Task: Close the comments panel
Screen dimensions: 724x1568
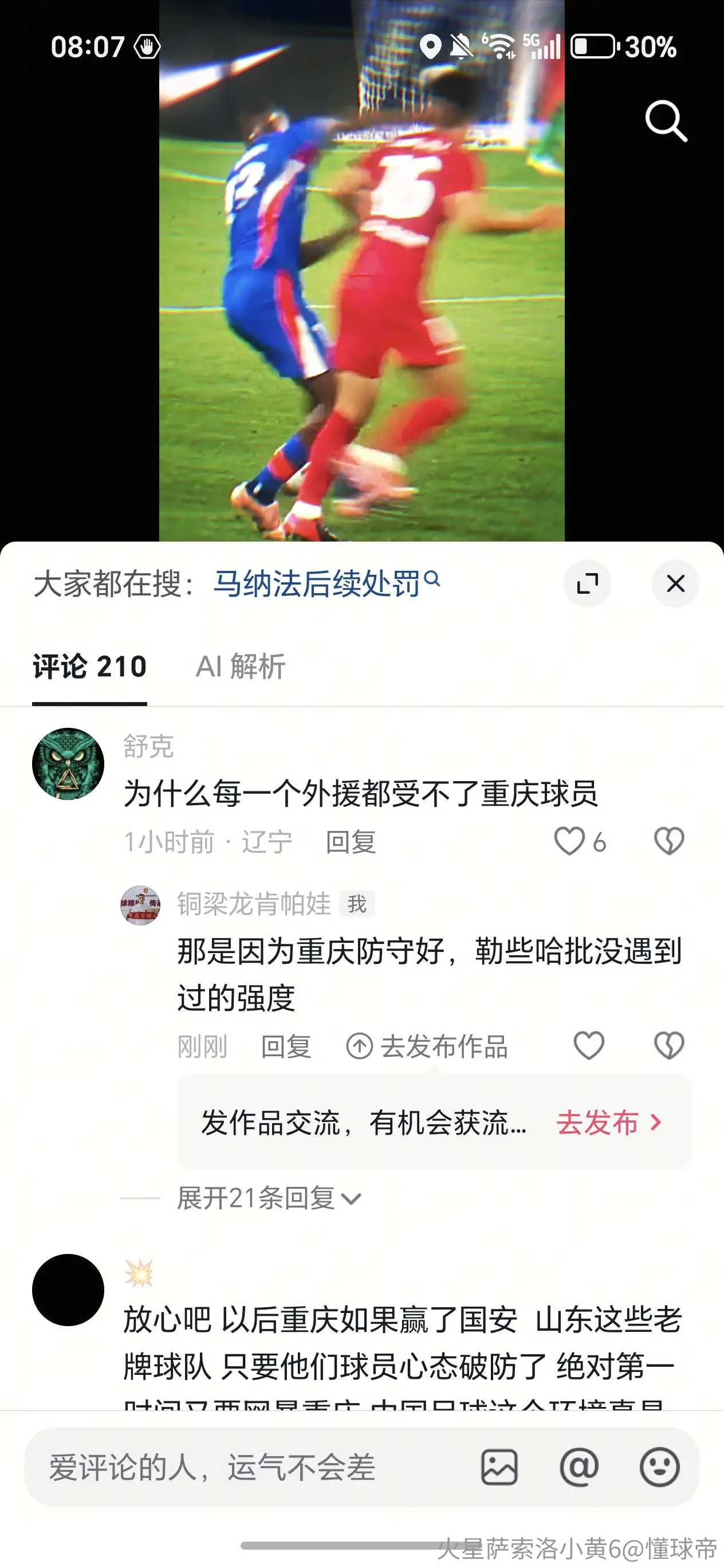Action: coord(675,584)
